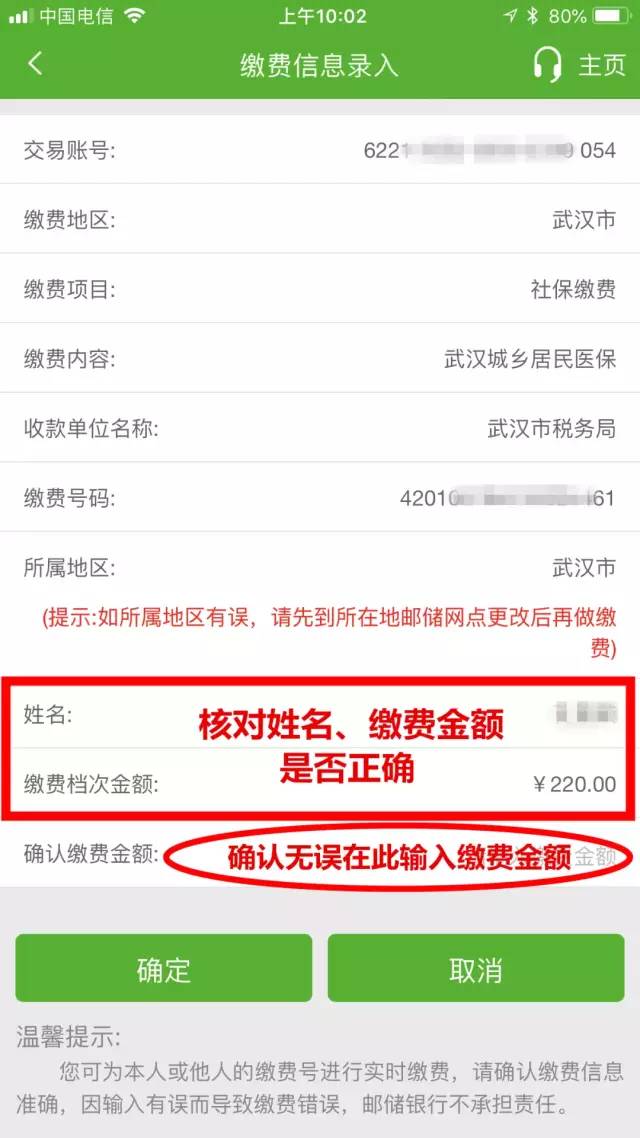The image size is (640, 1138).
Task: Return to 主页 home page
Action: click(x=602, y=65)
